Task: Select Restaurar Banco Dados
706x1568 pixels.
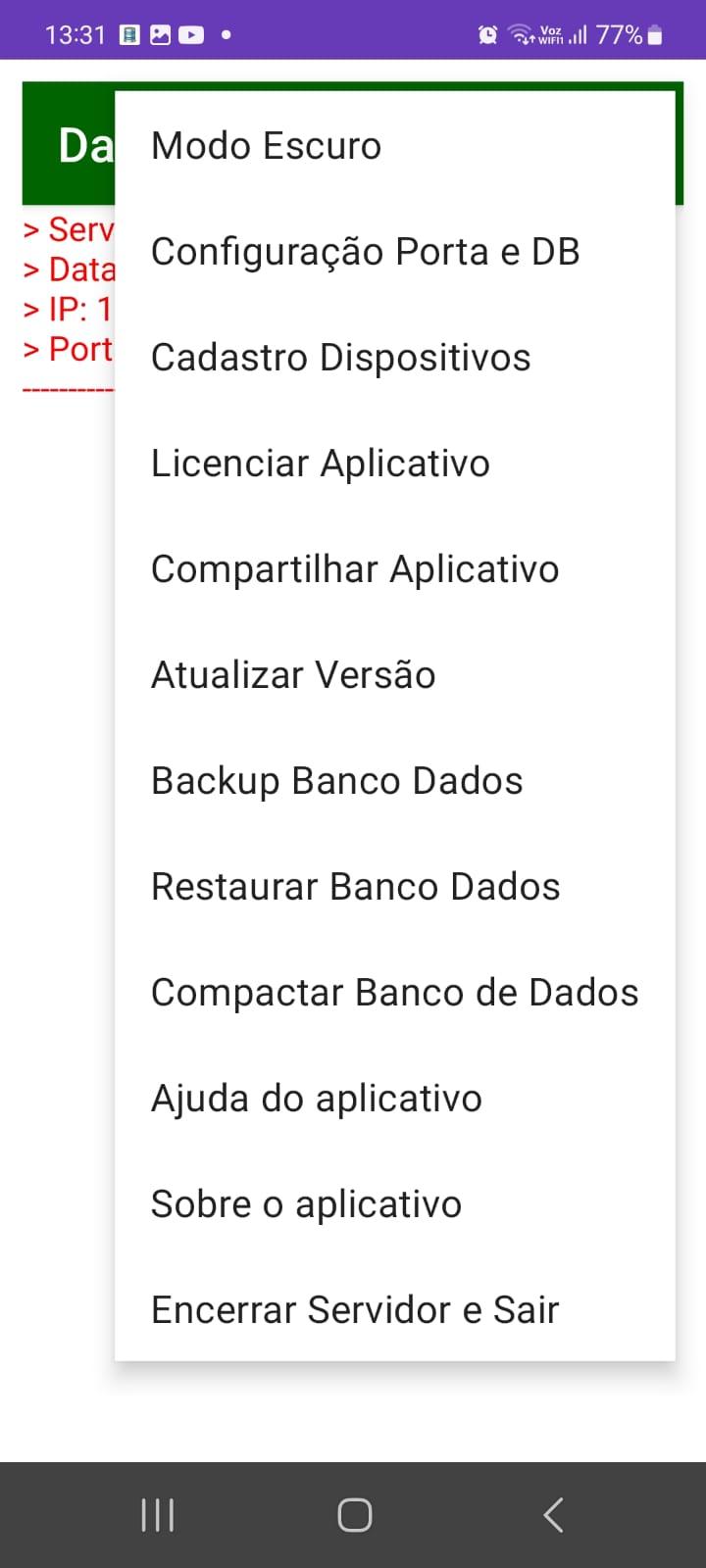Action: [x=355, y=887]
